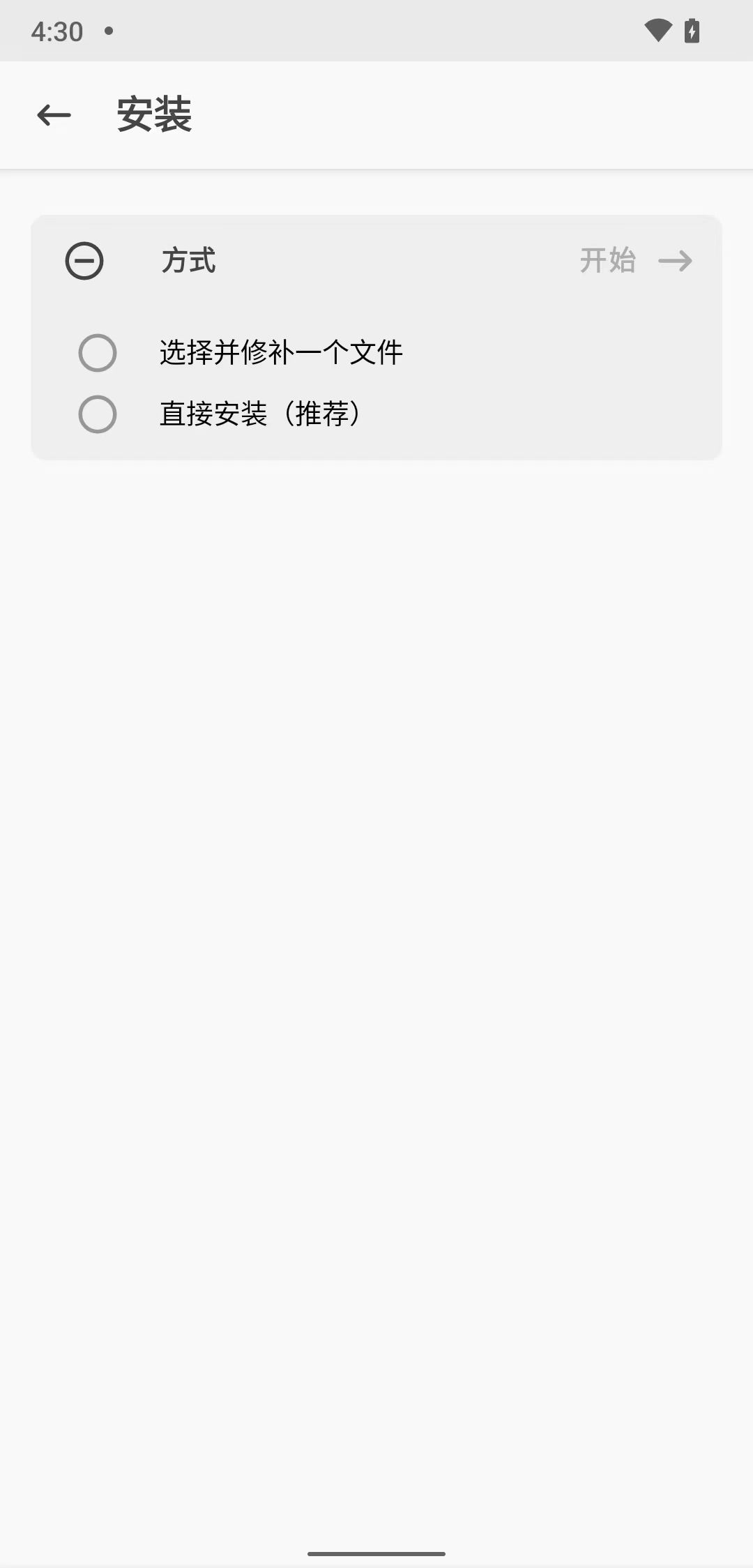Tap the arrow icon at the card's right edge

click(x=676, y=261)
